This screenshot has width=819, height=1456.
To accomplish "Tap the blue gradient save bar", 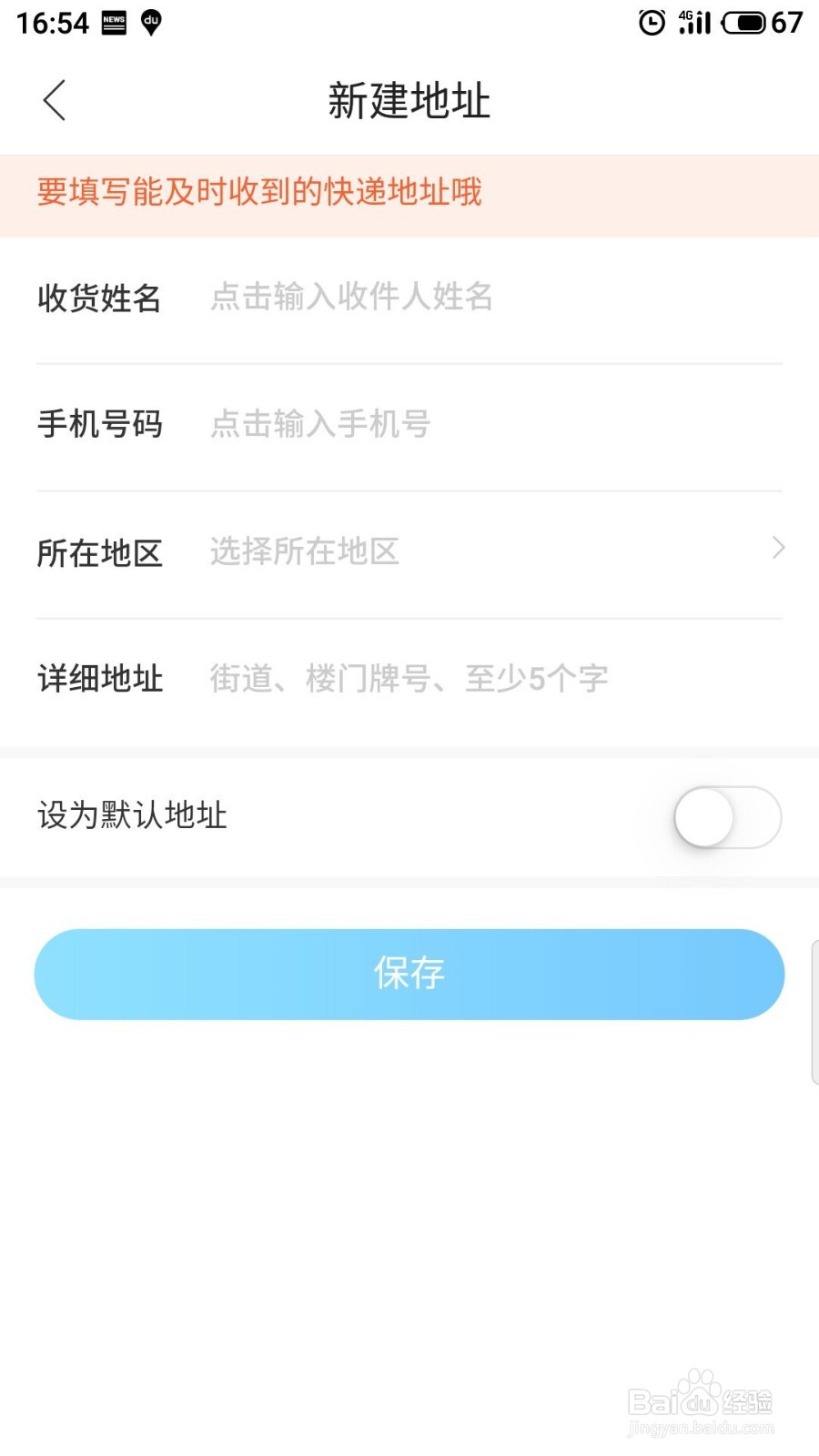I will [409, 974].
